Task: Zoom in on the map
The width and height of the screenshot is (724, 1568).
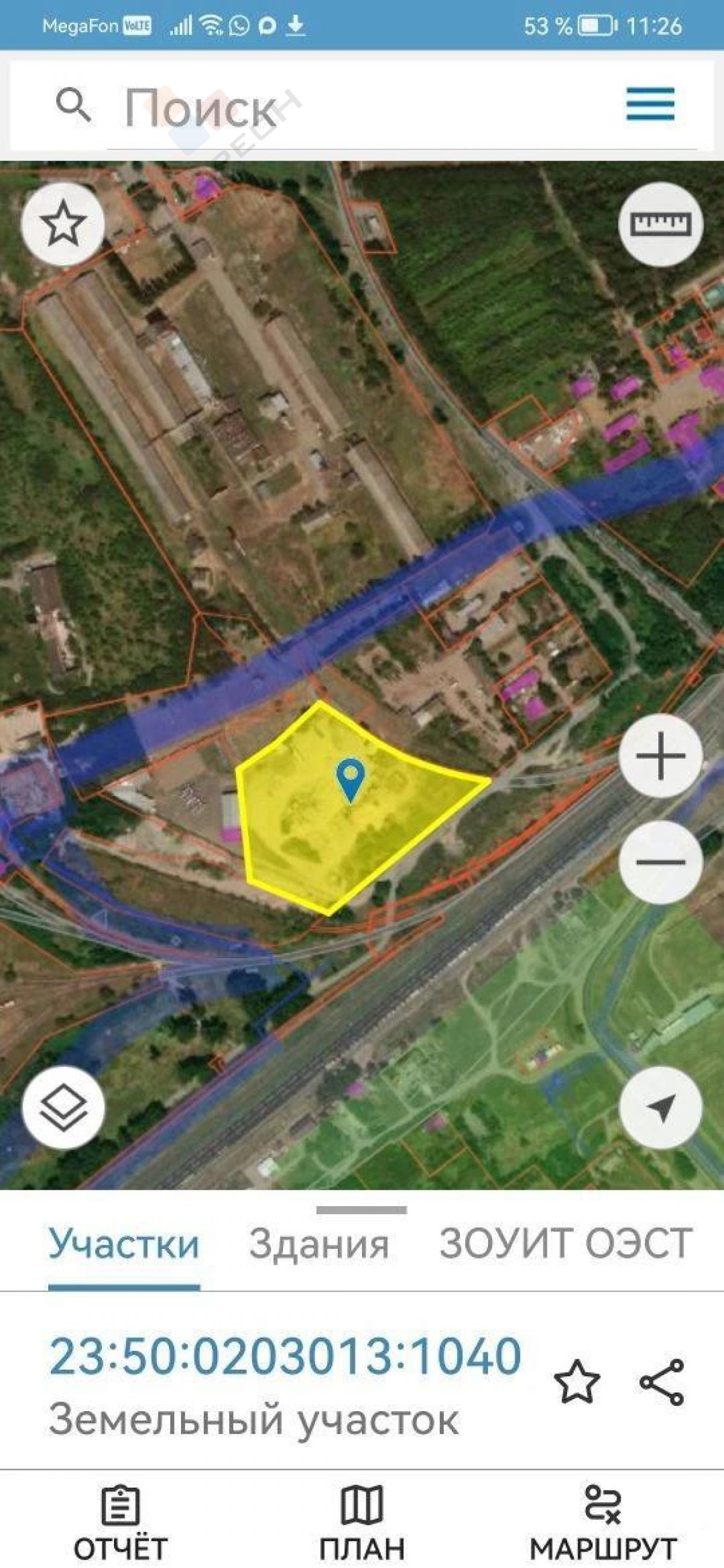Action: click(x=661, y=757)
